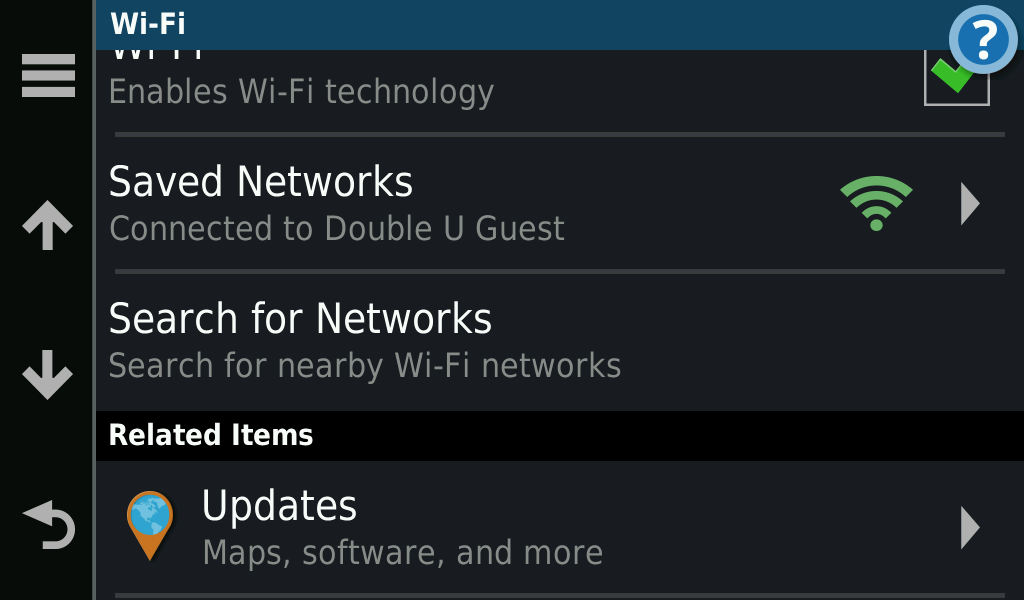Tap the down arrow button
The image size is (1024, 600).
click(48, 376)
